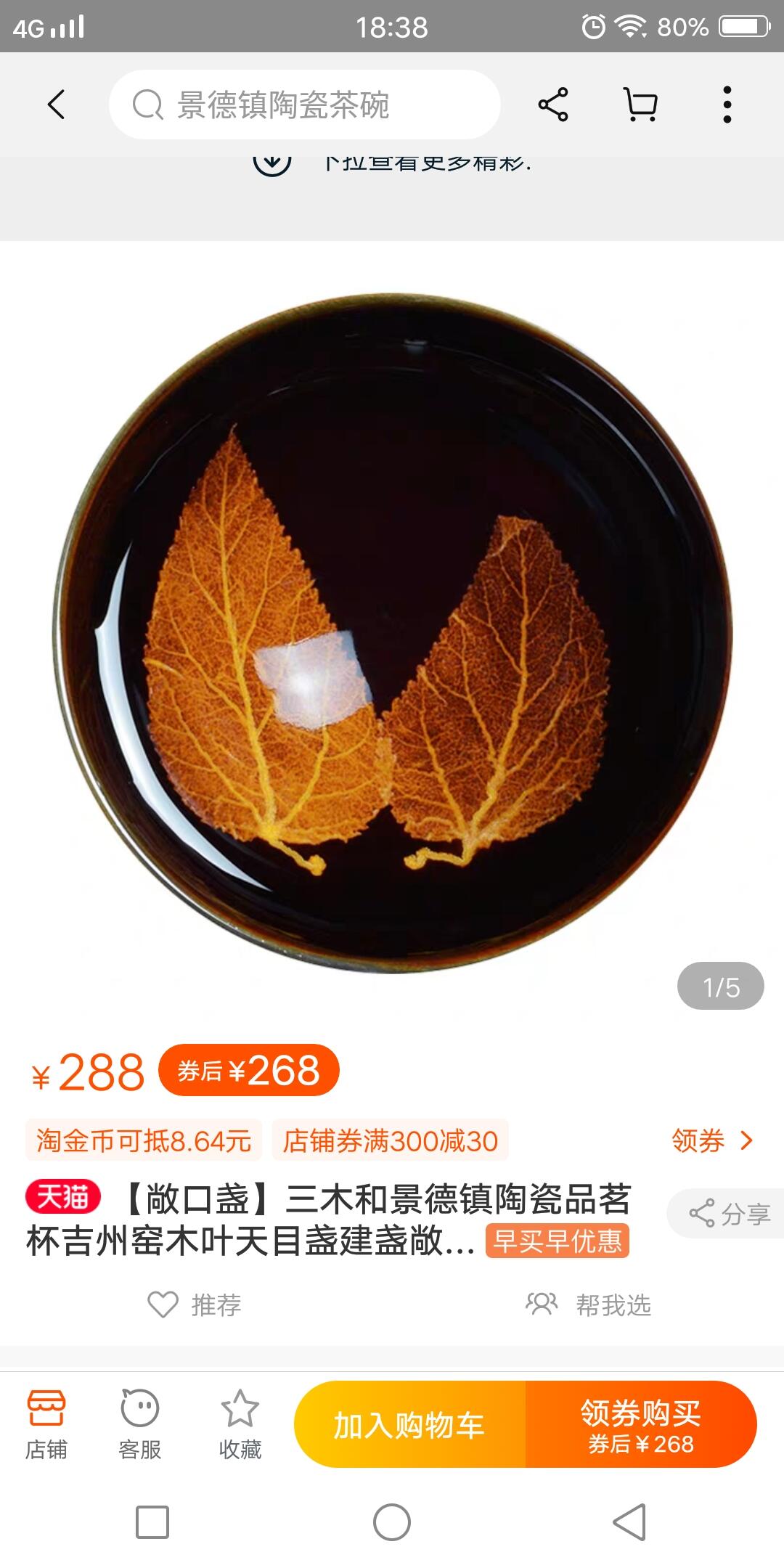Viewport: 784px width, 1568px height.
Task: Tap 领券 to claim a coupon
Action: click(712, 1140)
